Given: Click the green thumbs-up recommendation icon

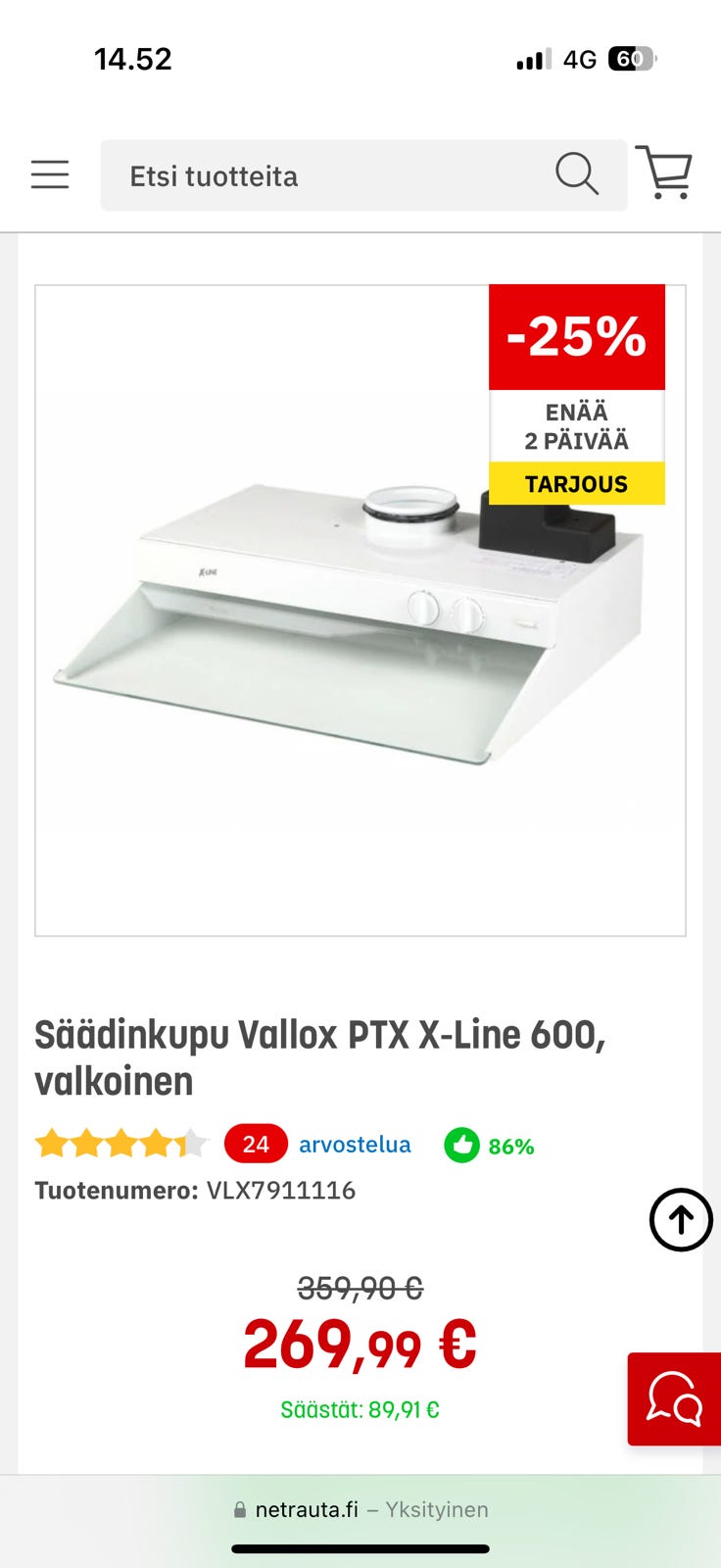Looking at the screenshot, I should coord(464,1144).
